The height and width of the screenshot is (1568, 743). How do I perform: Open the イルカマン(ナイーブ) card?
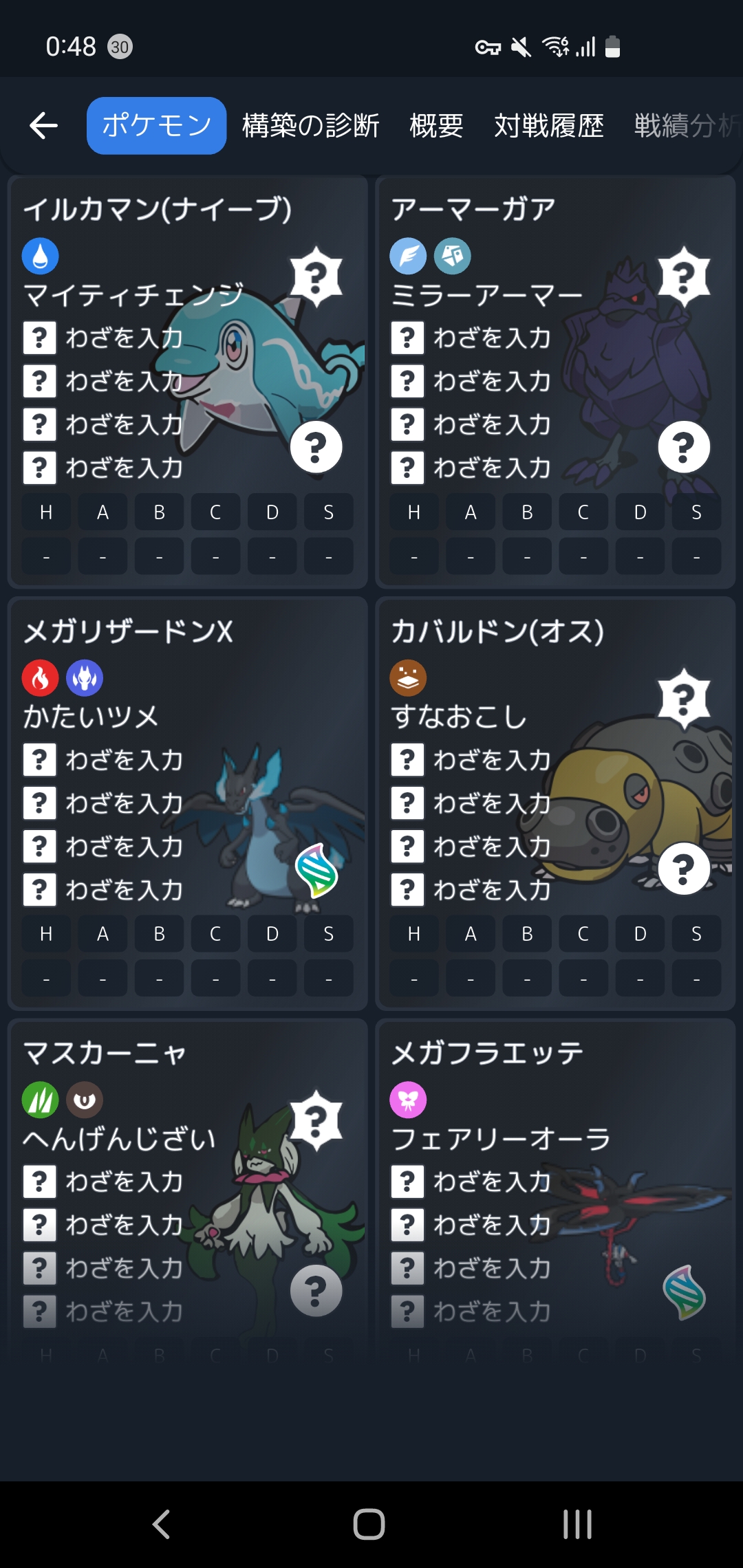tap(188, 382)
